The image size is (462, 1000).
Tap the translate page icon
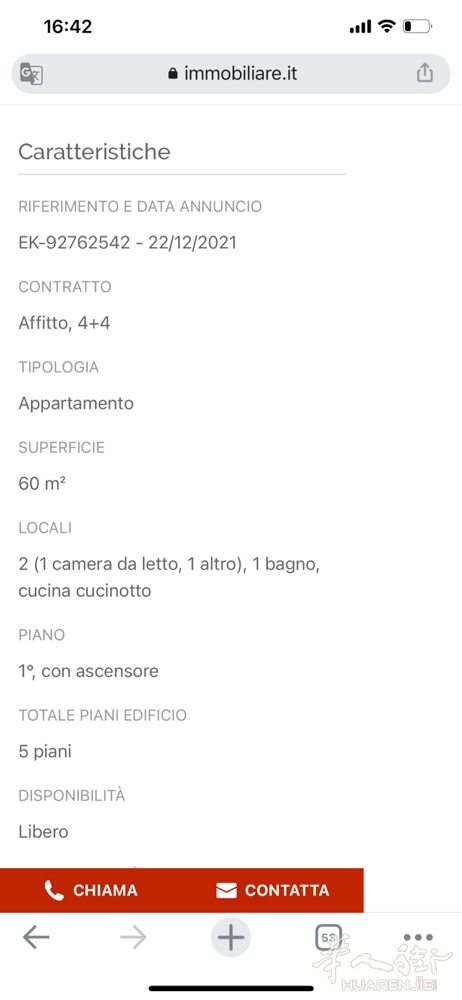31,74
